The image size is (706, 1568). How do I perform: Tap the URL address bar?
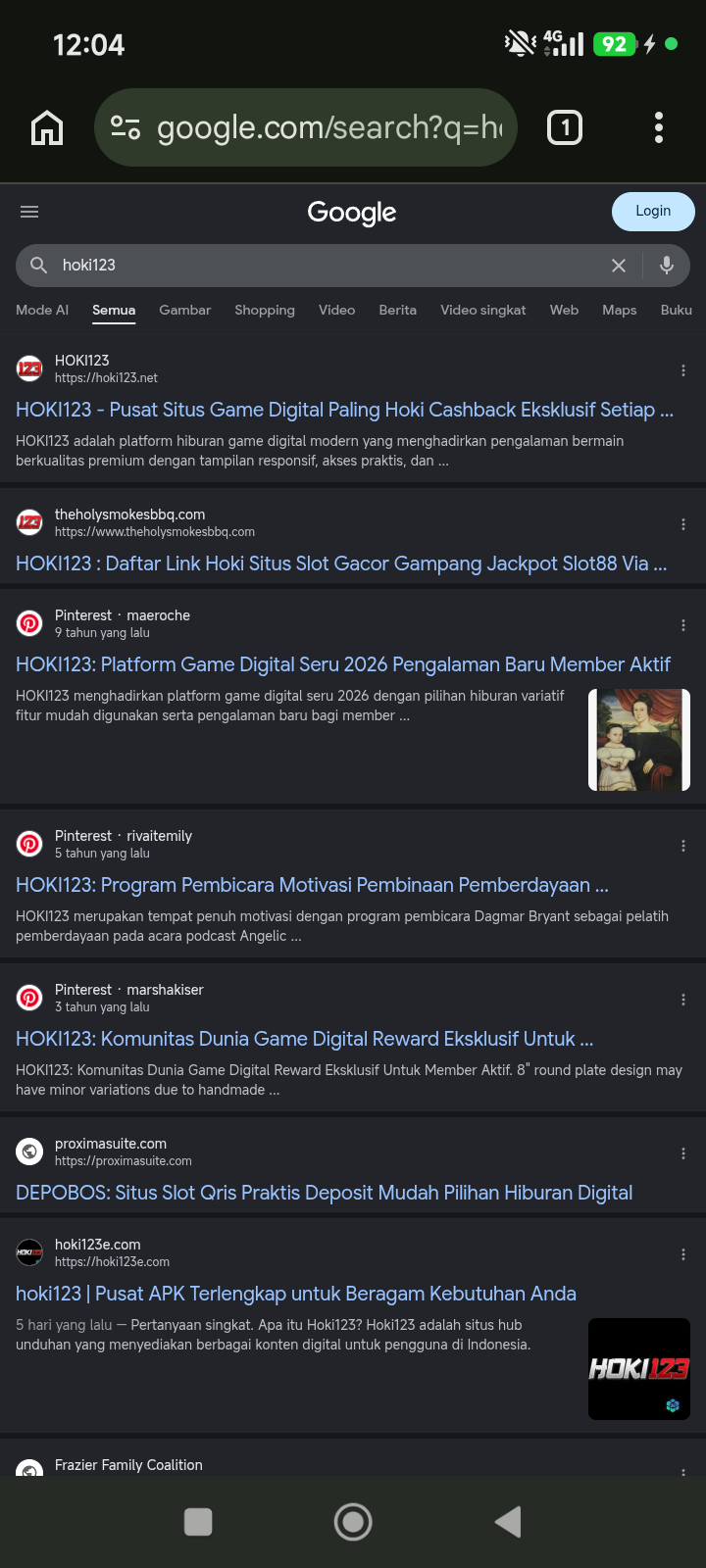[x=305, y=127]
